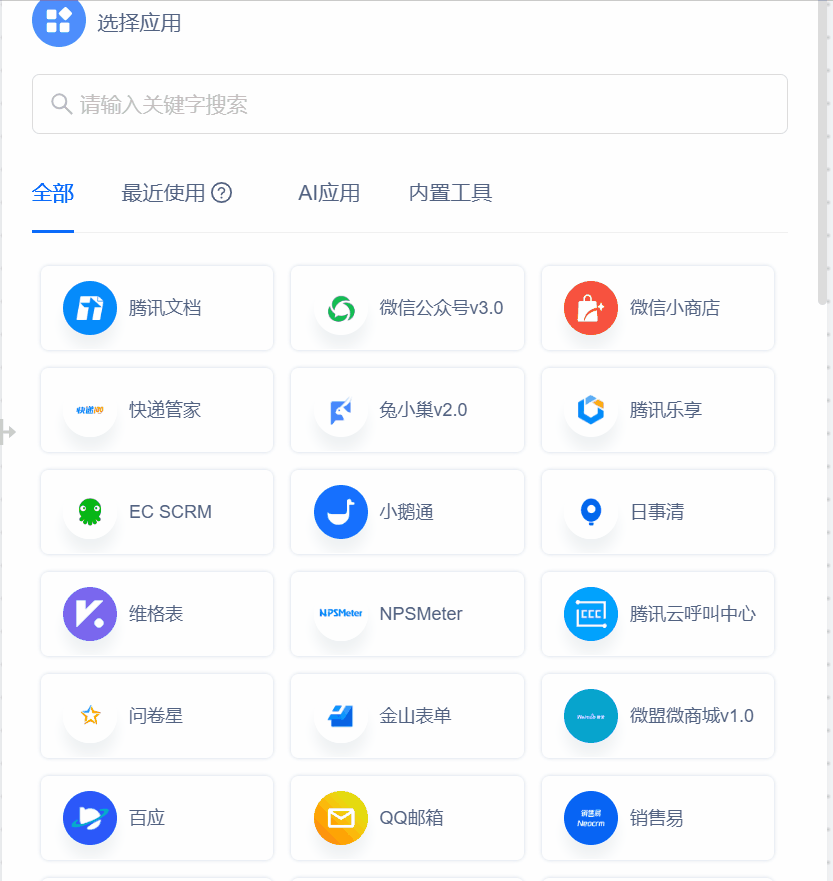Pick the EC SCRM app
Image resolution: width=833 pixels, height=881 pixels.
click(157, 512)
